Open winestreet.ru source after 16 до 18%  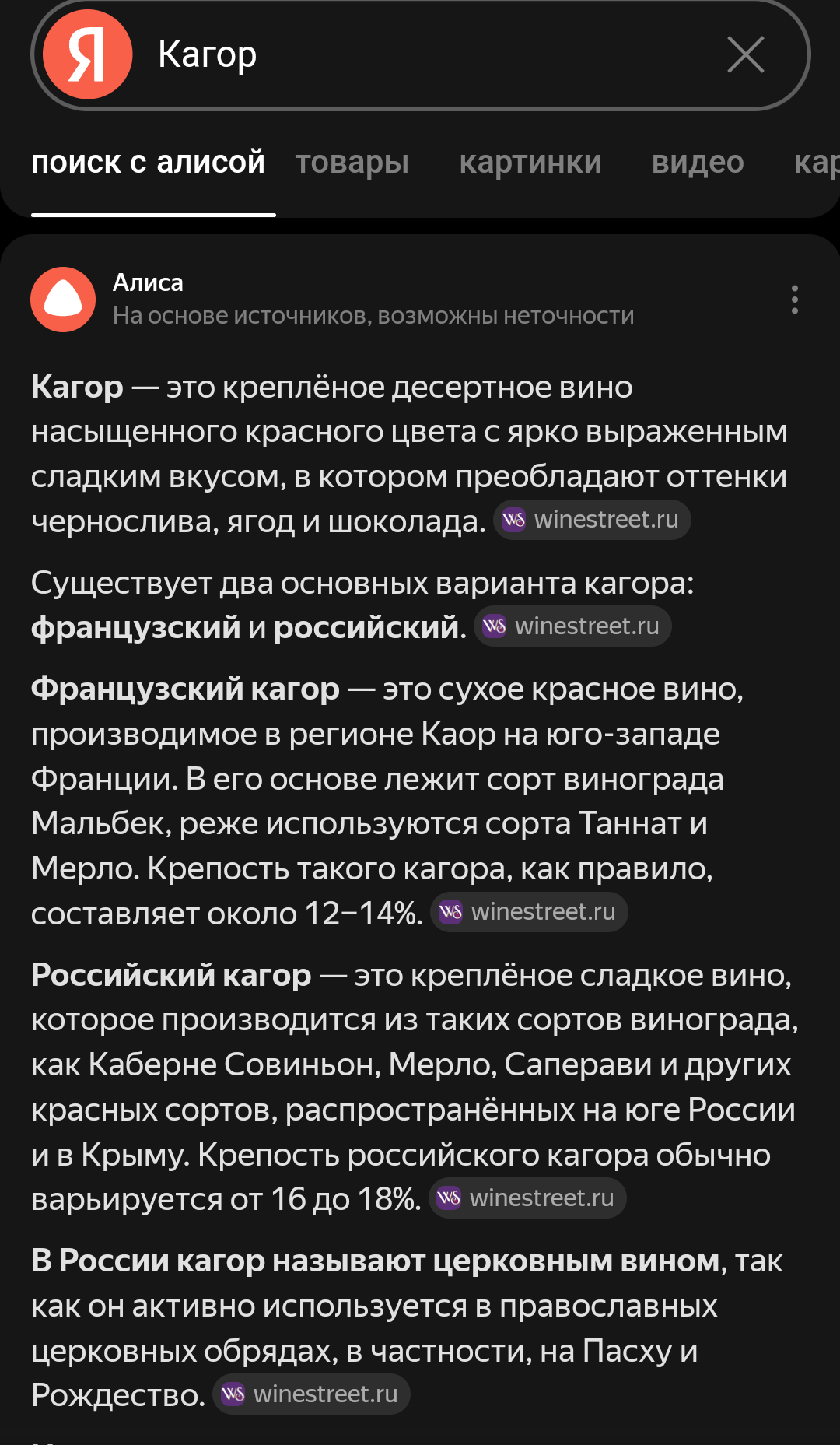[527, 1198]
